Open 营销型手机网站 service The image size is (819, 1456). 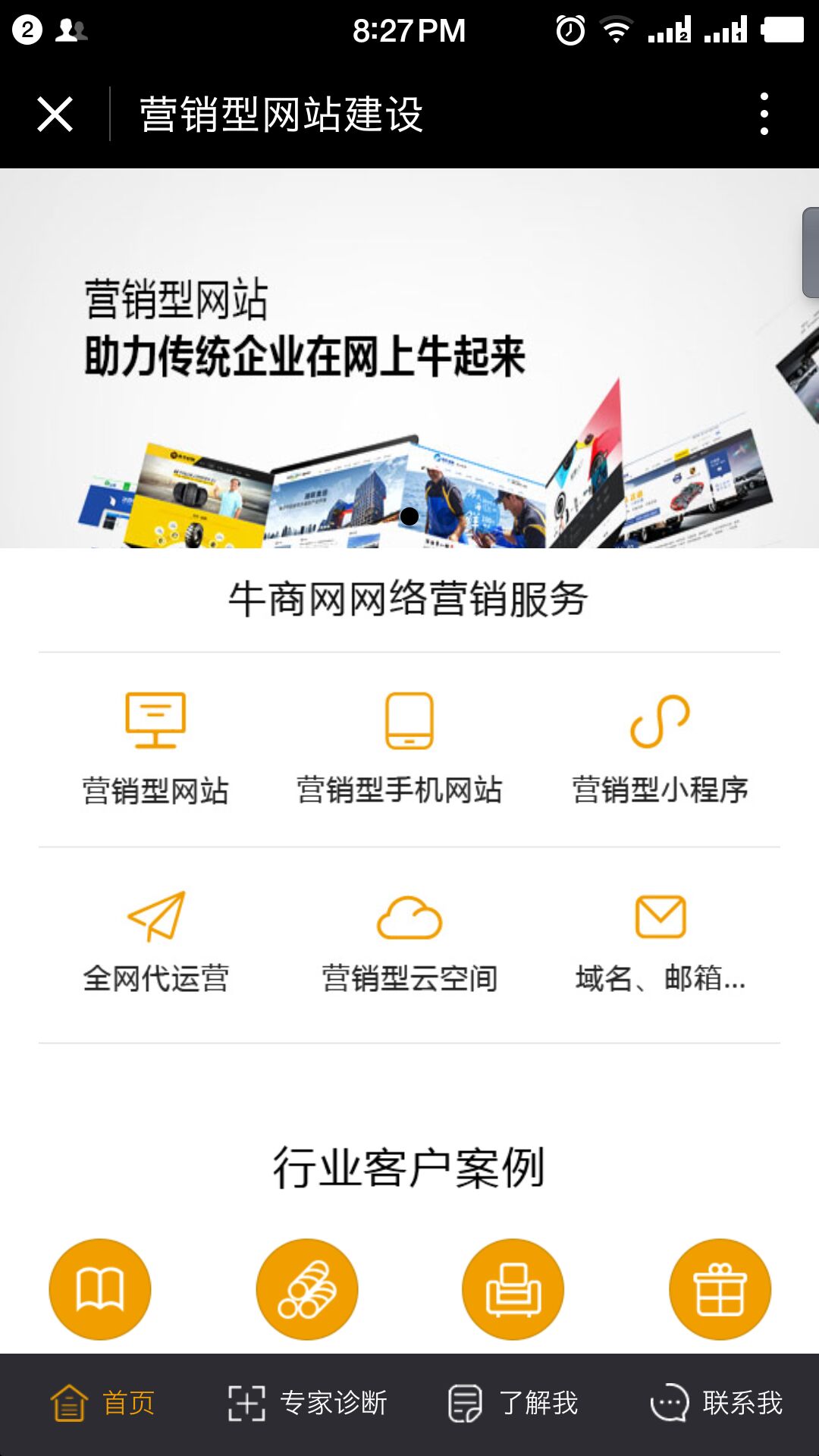coord(409,747)
